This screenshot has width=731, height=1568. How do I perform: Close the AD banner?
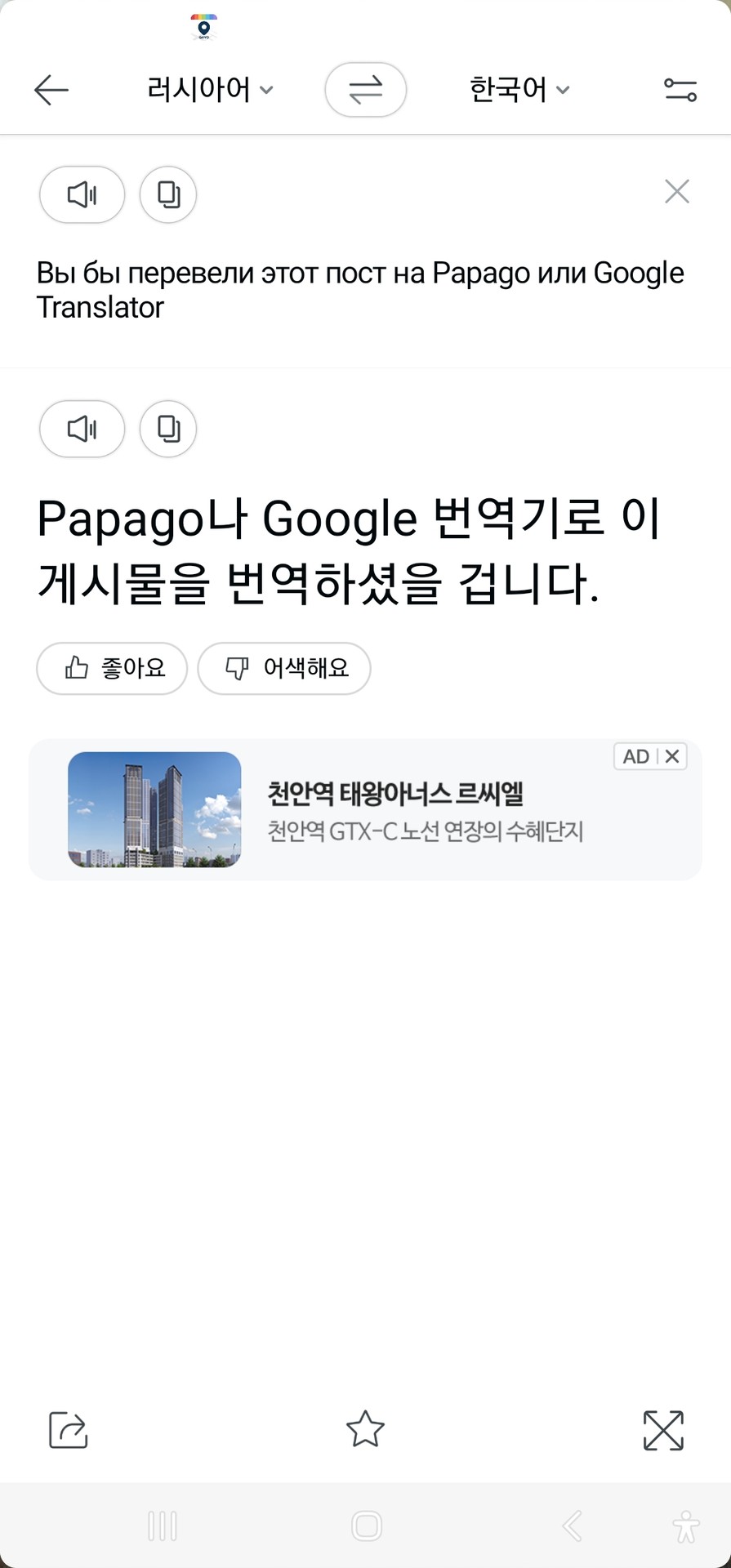[672, 756]
